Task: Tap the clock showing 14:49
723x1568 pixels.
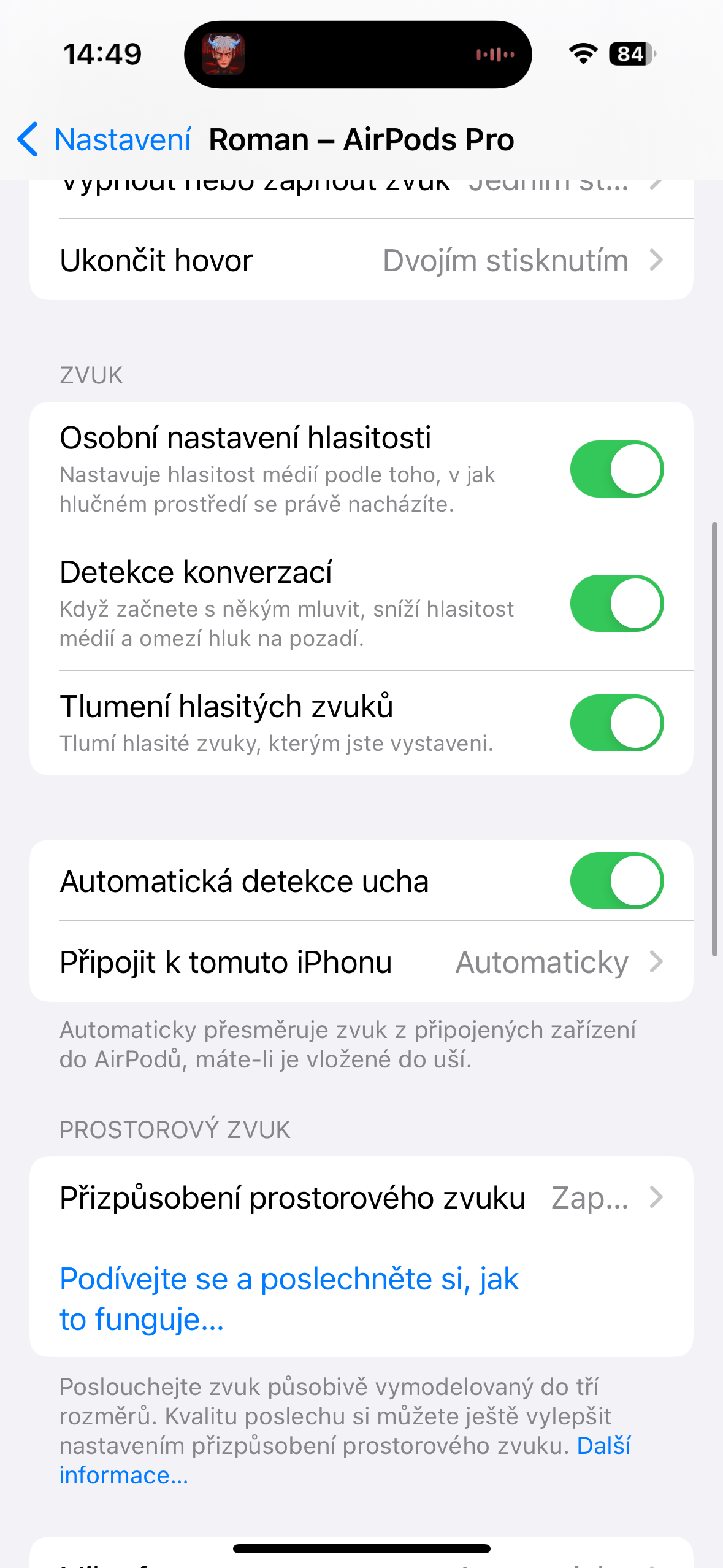Action: click(103, 54)
